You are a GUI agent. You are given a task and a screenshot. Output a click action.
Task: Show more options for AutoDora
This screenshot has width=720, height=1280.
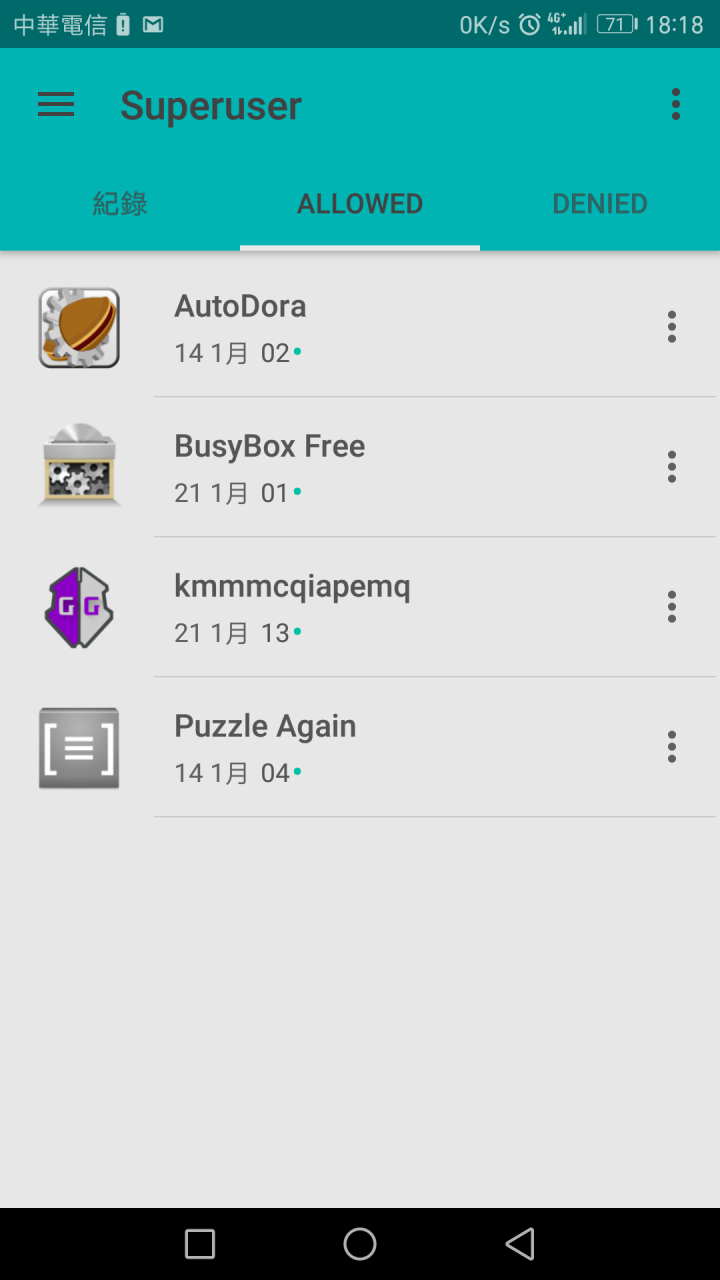672,327
